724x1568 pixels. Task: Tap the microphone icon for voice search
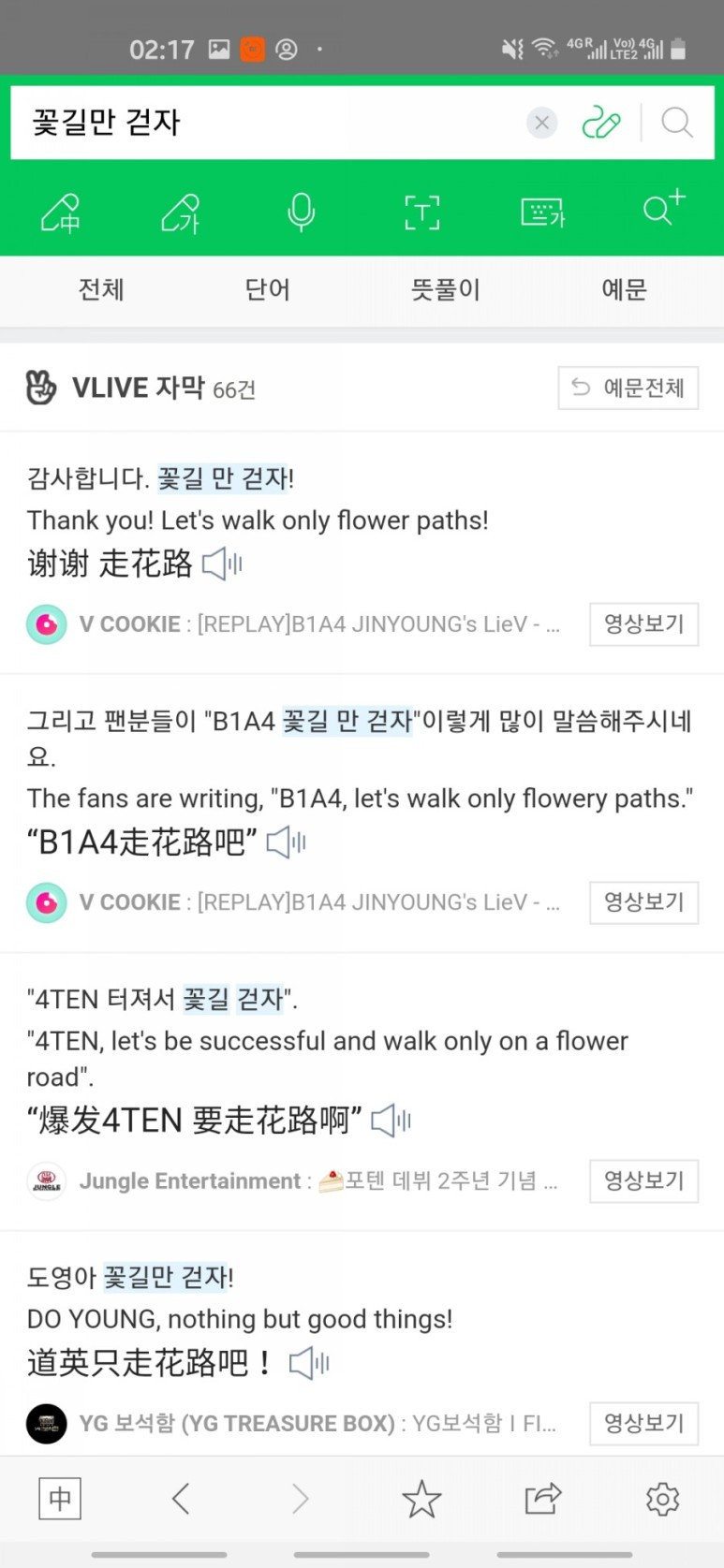tap(300, 212)
